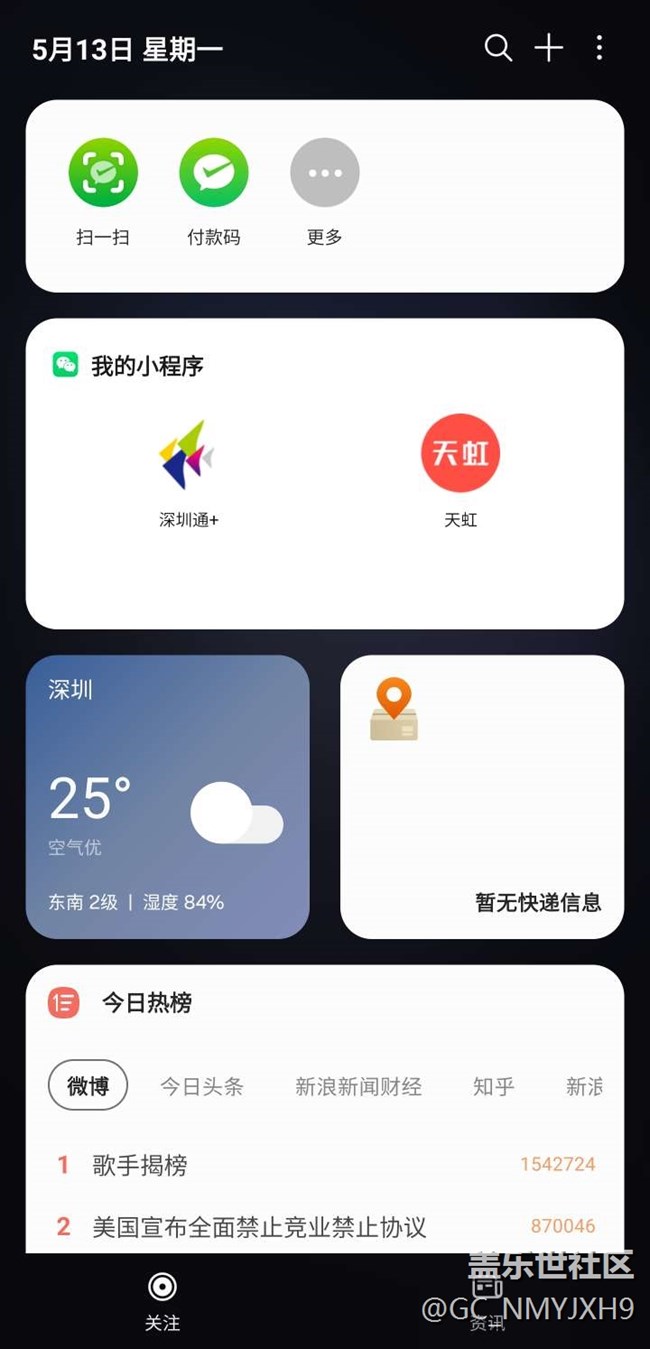This screenshot has height=1349, width=650.
Task: Open the 深圳通+ mini program
Action: click(189, 472)
